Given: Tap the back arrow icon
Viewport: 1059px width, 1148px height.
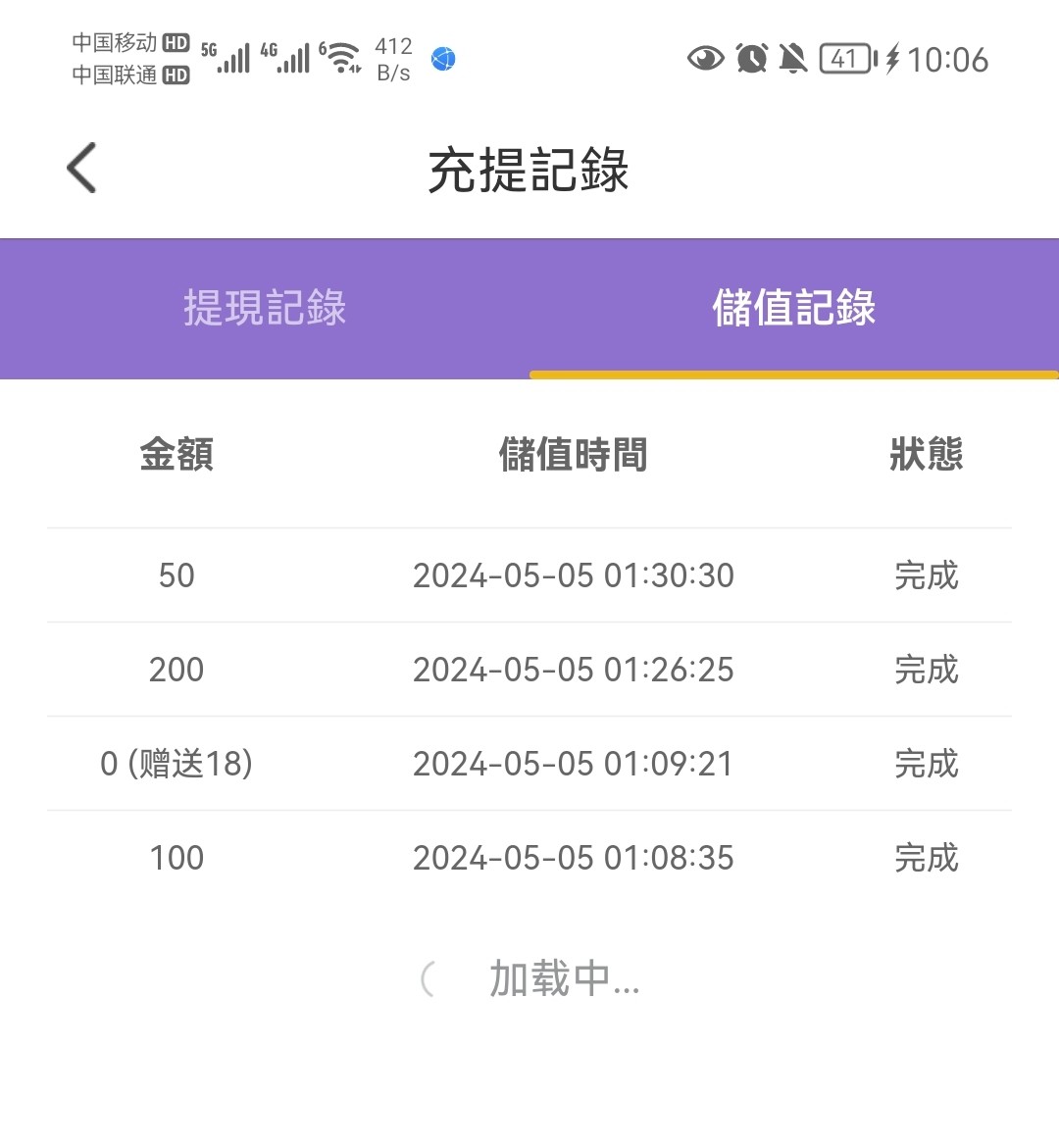Looking at the screenshot, I should (x=80, y=167).
